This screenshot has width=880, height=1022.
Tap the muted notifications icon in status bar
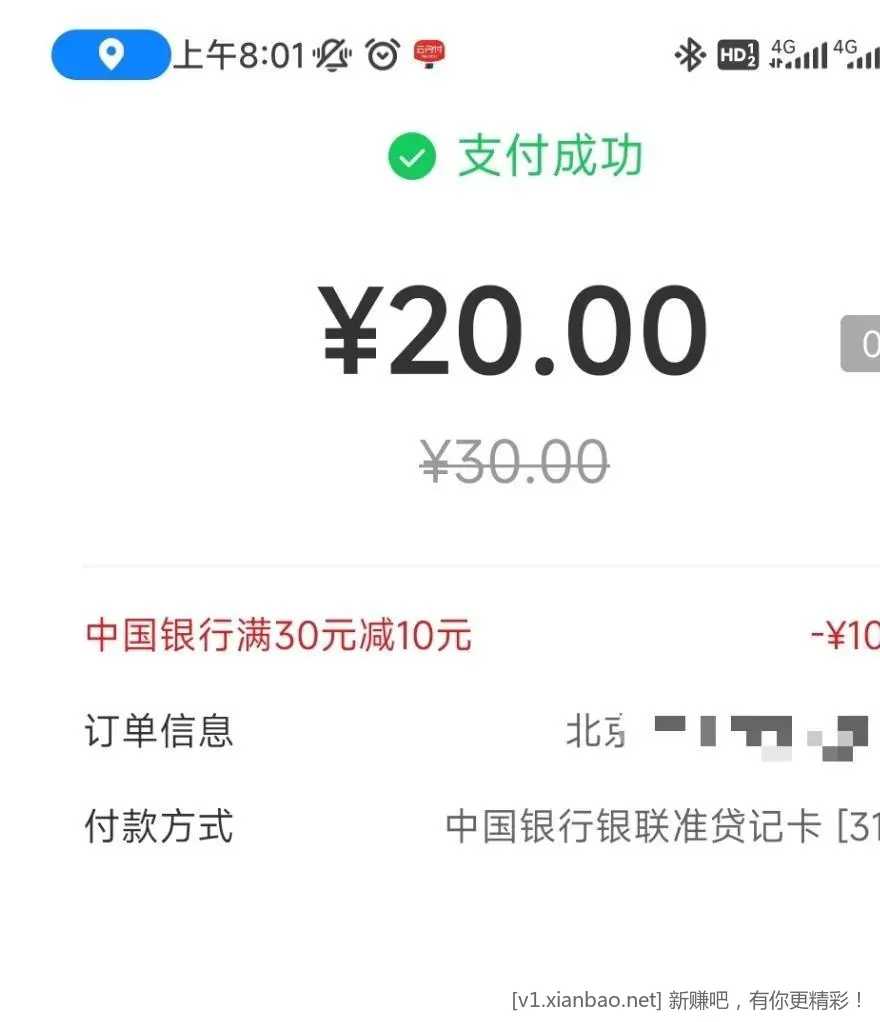coord(330,55)
